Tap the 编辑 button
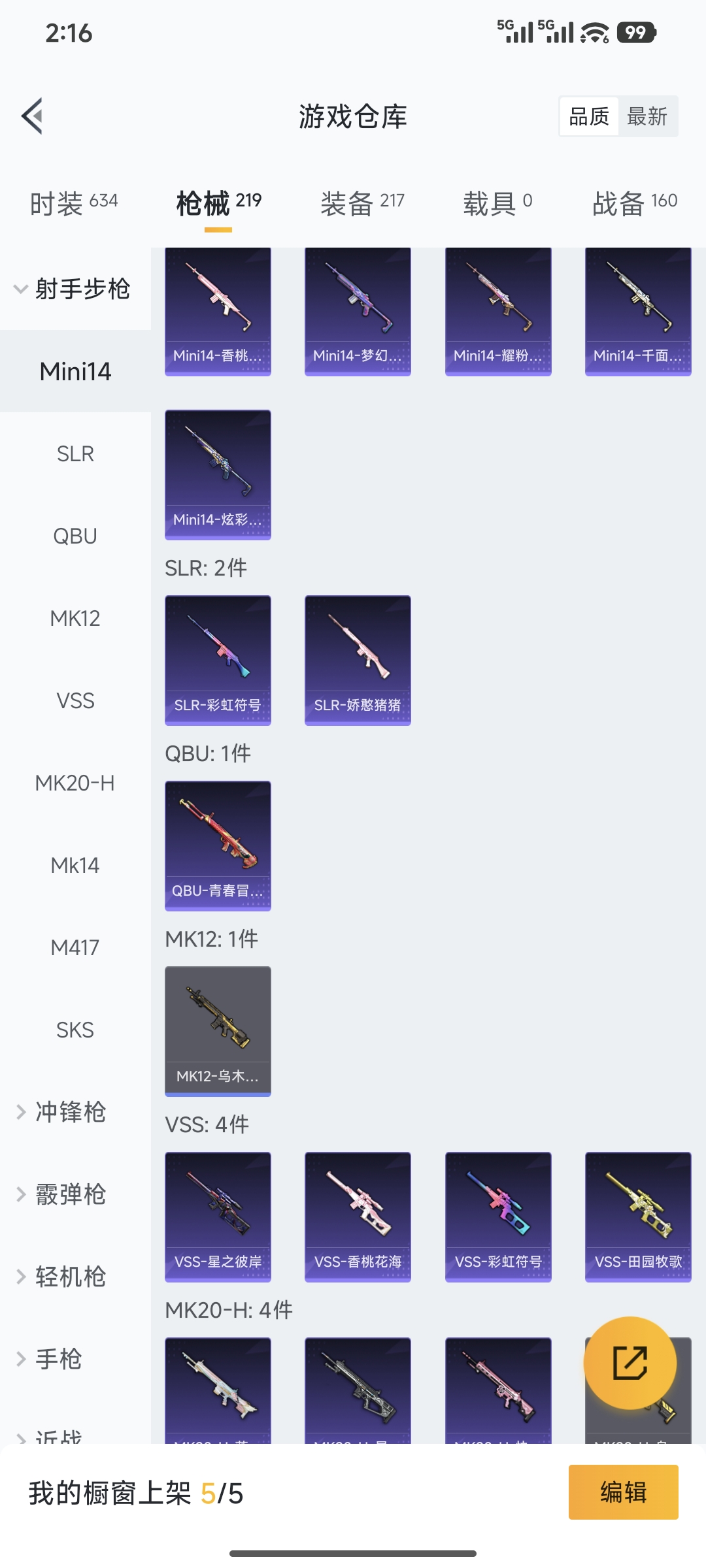The image size is (706, 1568). pos(623,1493)
